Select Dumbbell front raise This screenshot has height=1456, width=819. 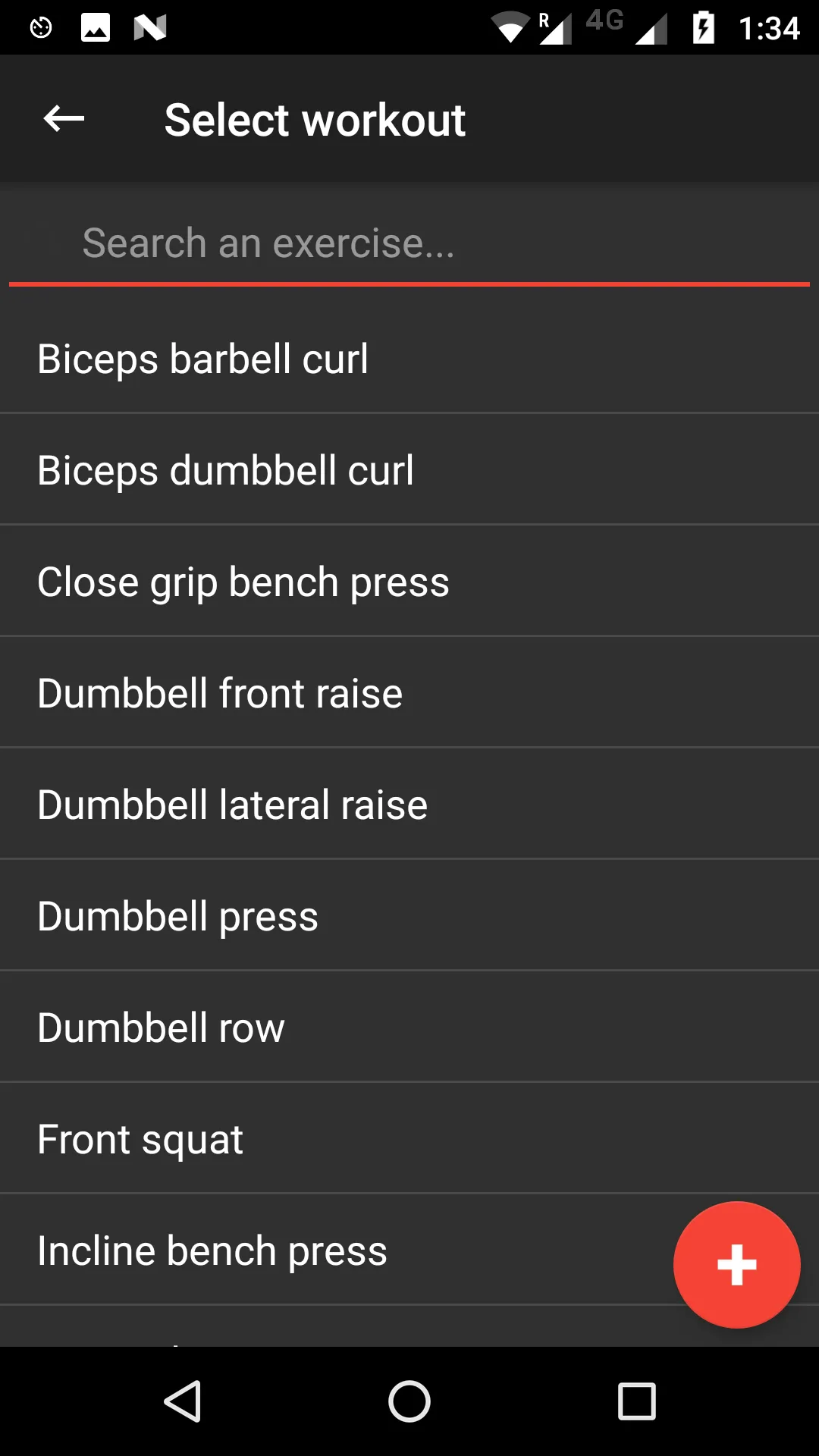[409, 692]
